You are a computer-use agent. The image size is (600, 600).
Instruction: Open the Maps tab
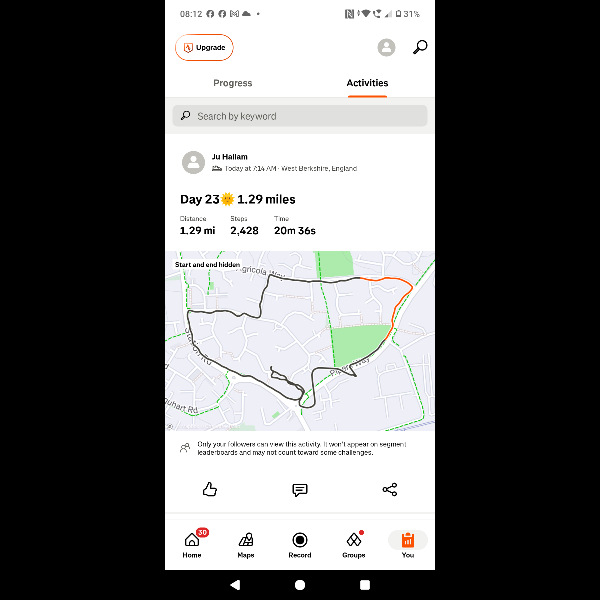click(246, 544)
